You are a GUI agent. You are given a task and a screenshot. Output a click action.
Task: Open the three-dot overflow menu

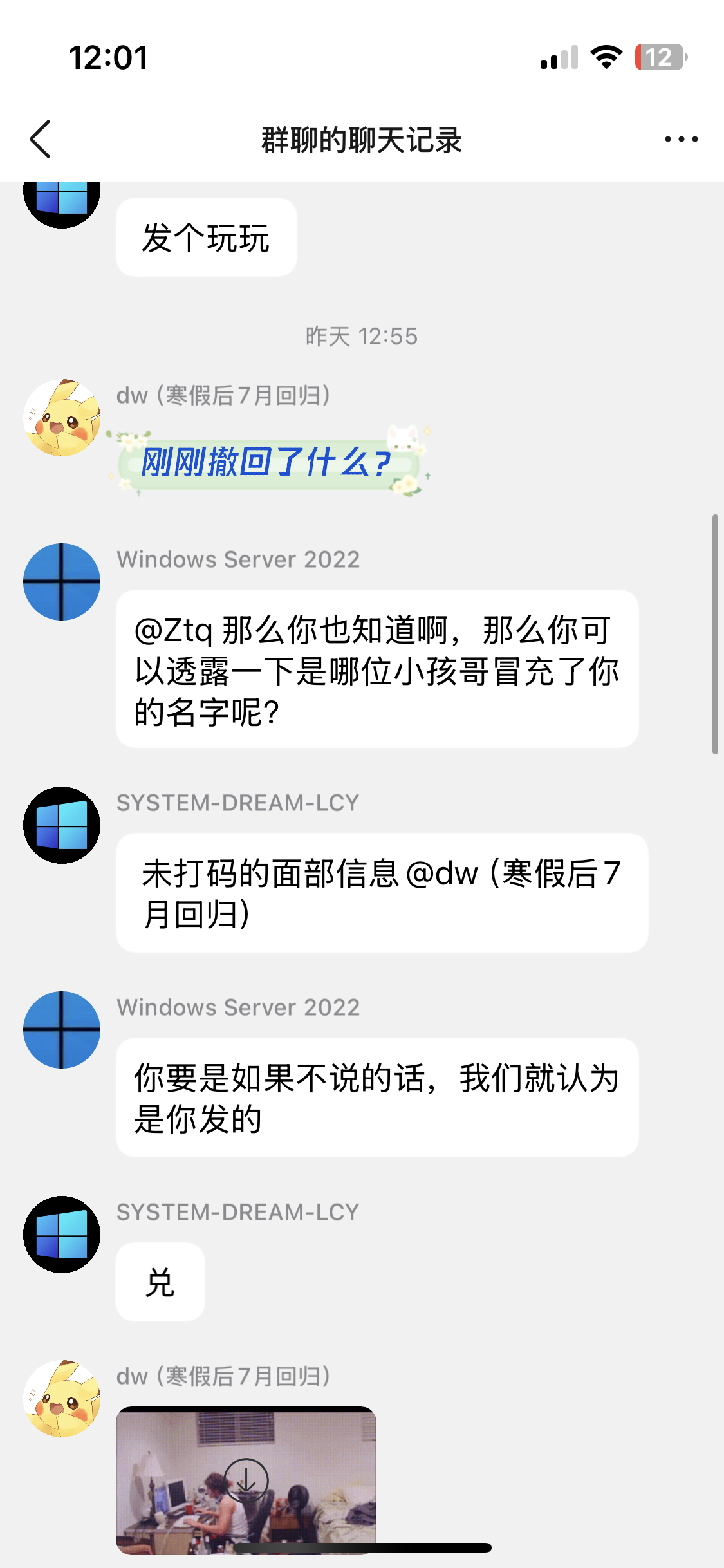[681, 139]
